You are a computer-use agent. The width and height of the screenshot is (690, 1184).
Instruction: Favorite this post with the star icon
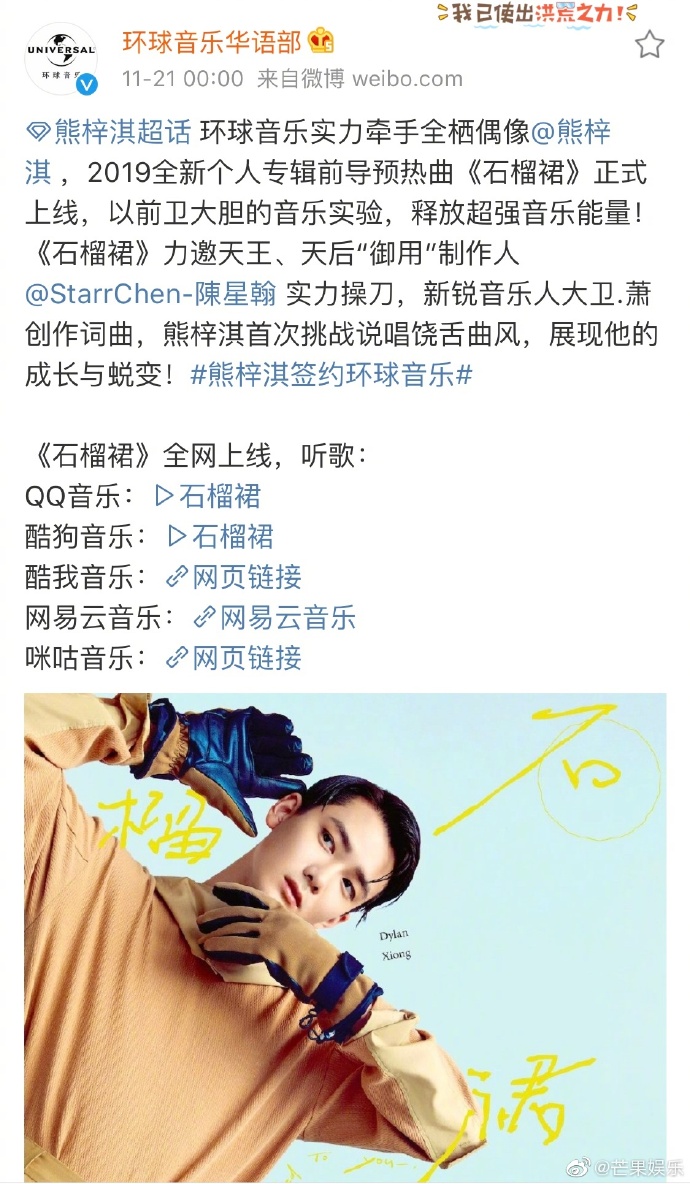click(650, 44)
